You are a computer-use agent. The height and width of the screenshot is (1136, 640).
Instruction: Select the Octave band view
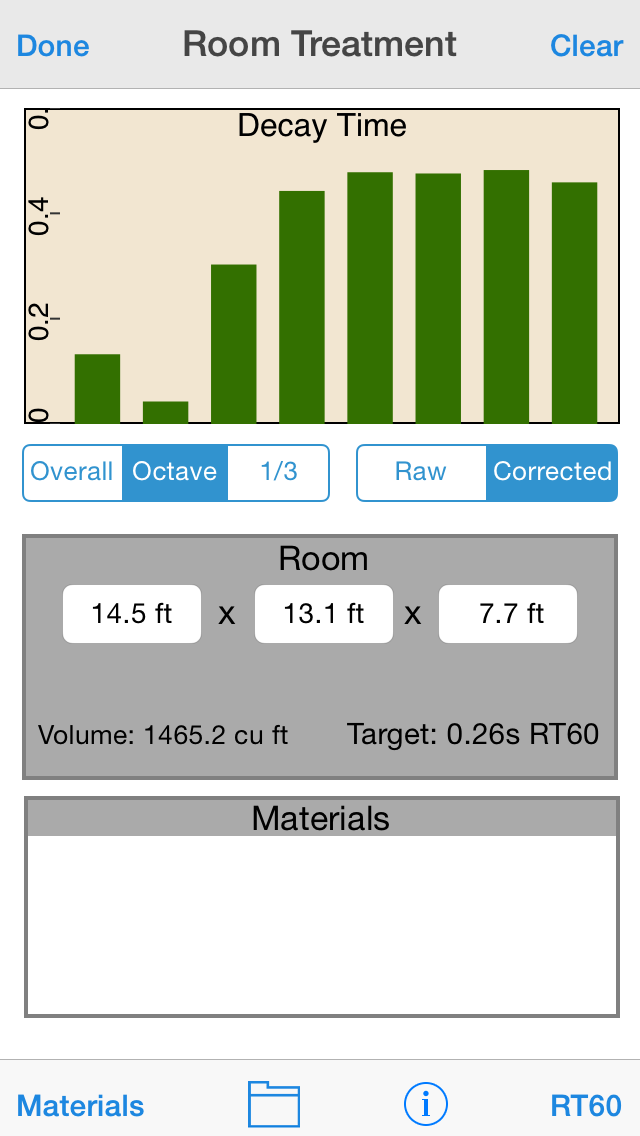tap(175, 472)
